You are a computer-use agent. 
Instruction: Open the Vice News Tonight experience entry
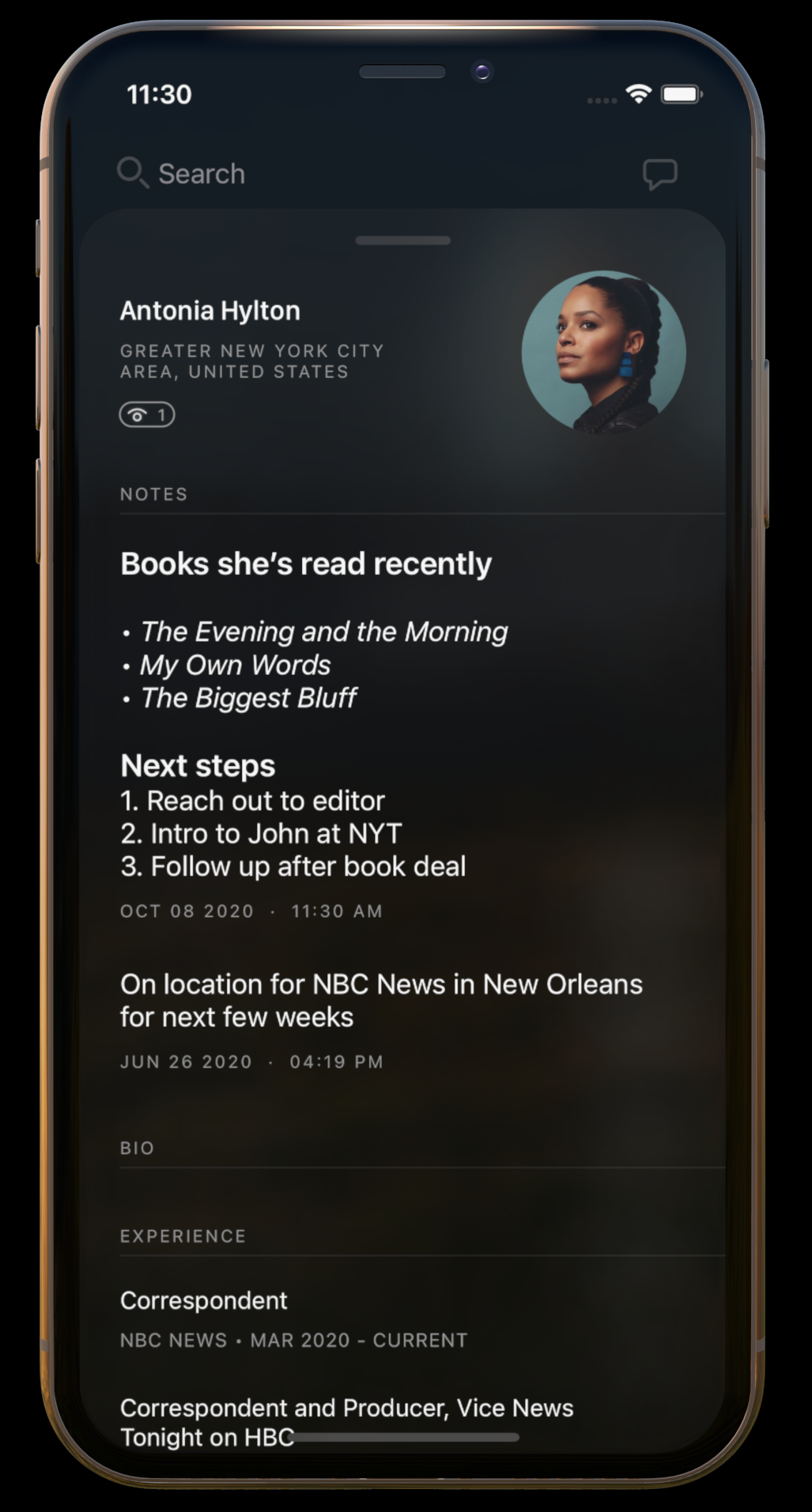coord(346,1420)
